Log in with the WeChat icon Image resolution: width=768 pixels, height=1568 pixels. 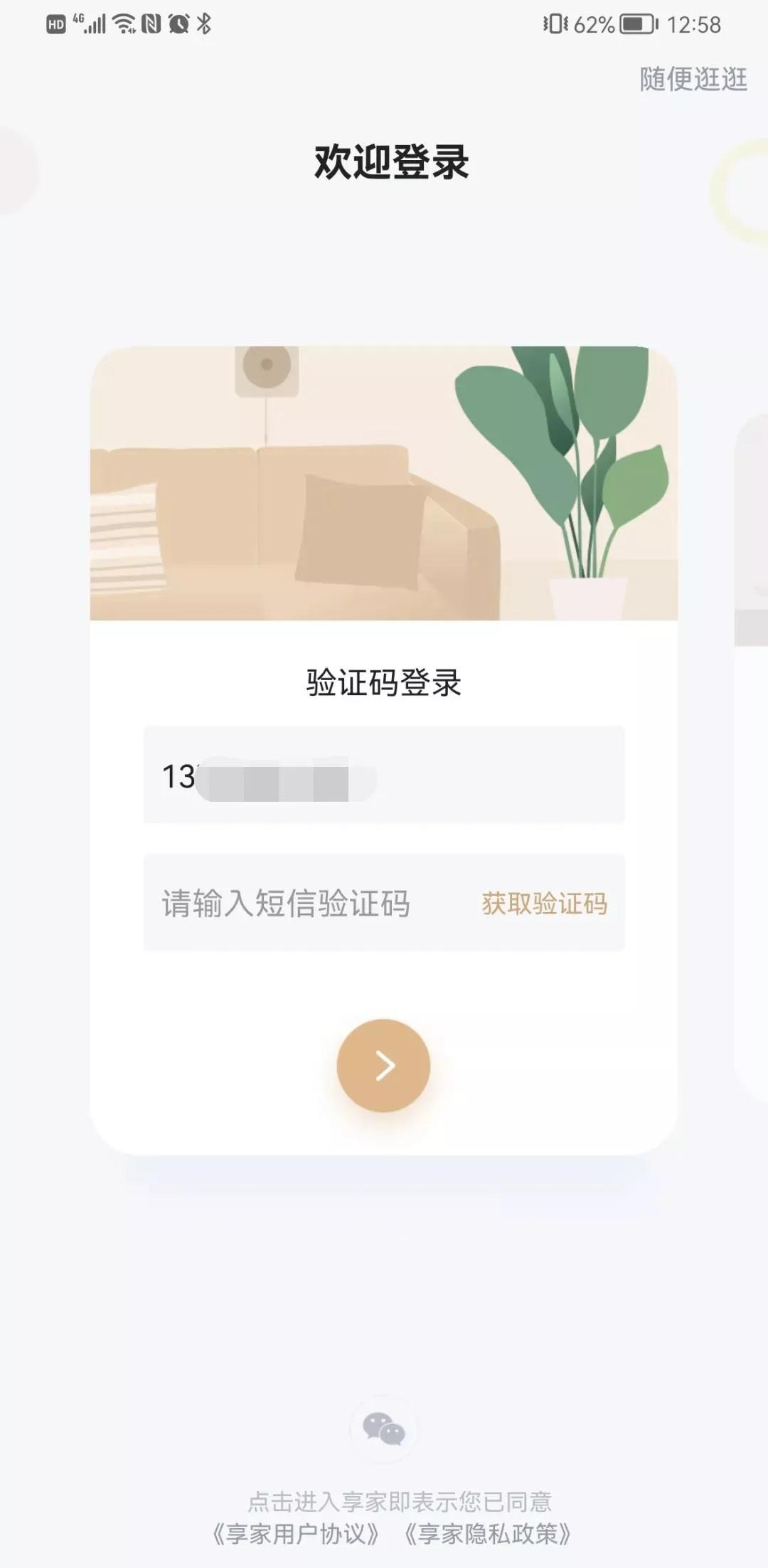pyautogui.click(x=384, y=1429)
